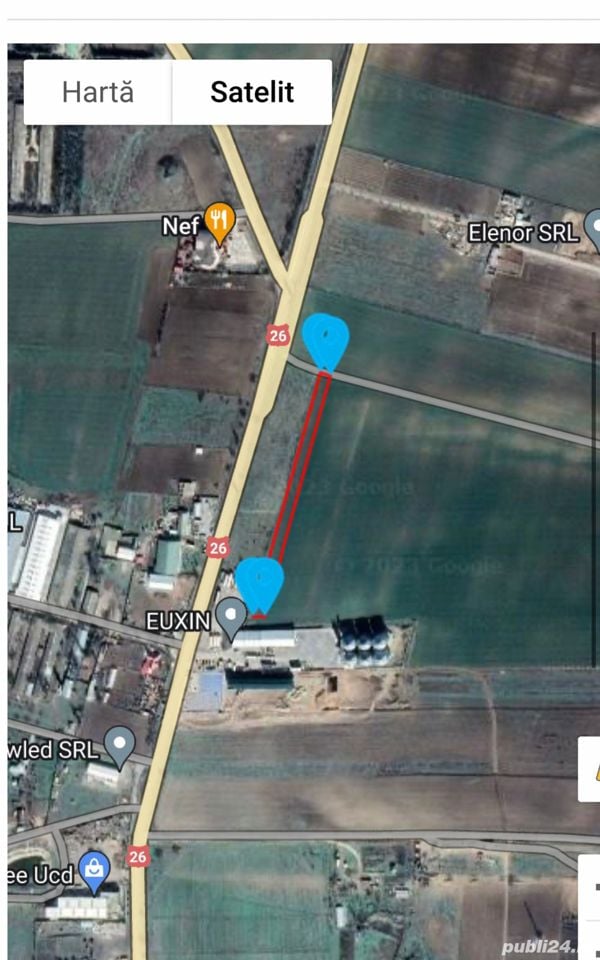Open the Elenor SRL place marker
The height and width of the screenshot is (960, 600).
pyautogui.click(x=593, y=230)
